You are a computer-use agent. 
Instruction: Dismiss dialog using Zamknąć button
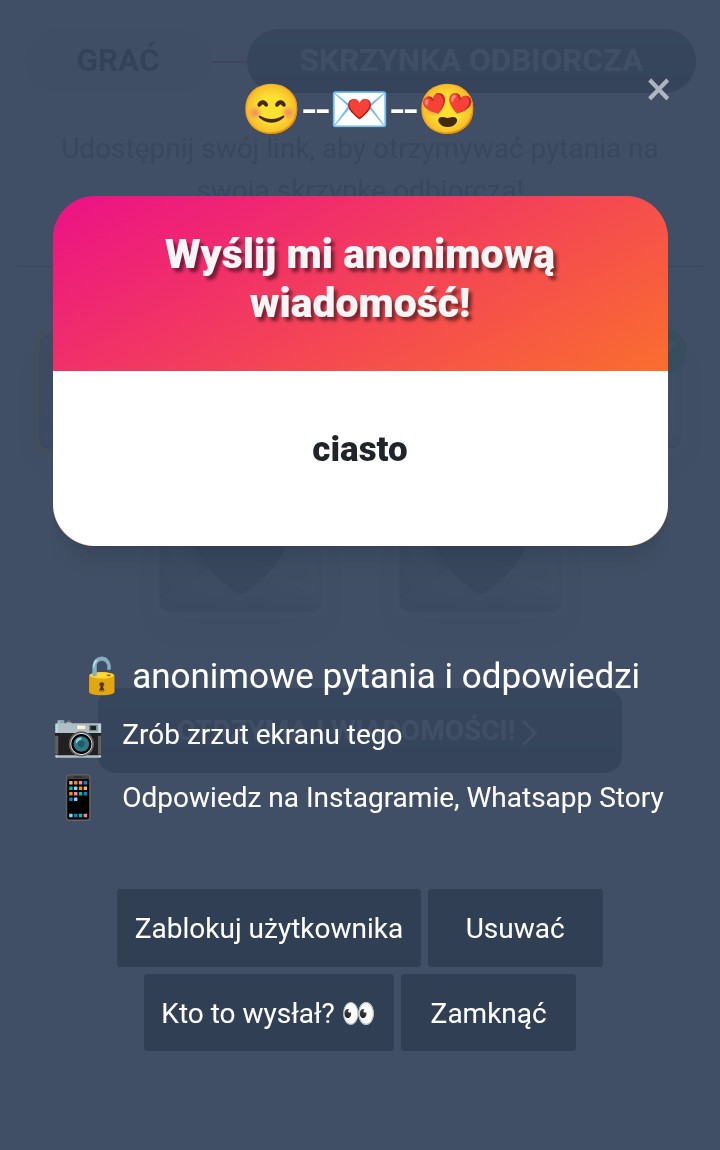pos(488,1013)
